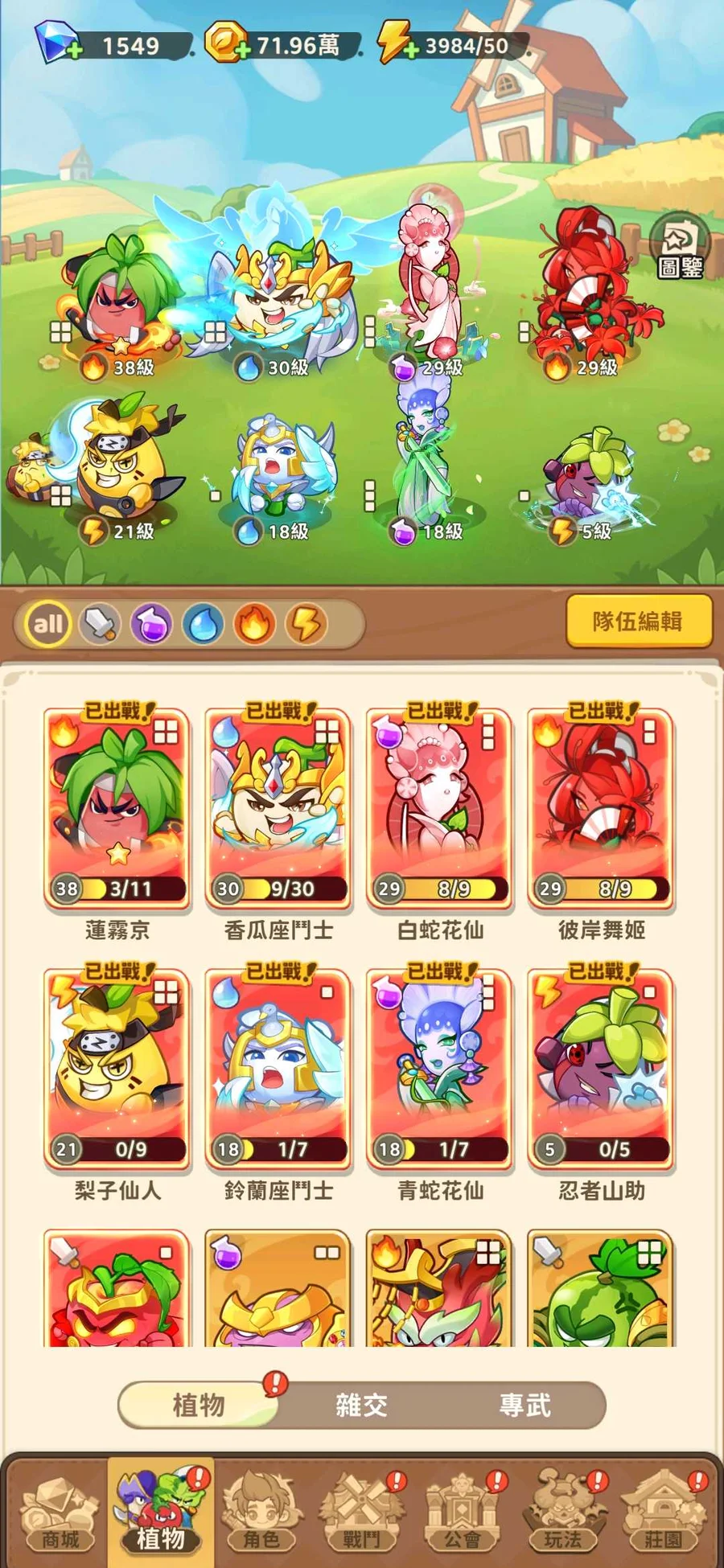The width and height of the screenshot is (724, 1568).
Task: Filter plants by sword type
Action: (100, 623)
